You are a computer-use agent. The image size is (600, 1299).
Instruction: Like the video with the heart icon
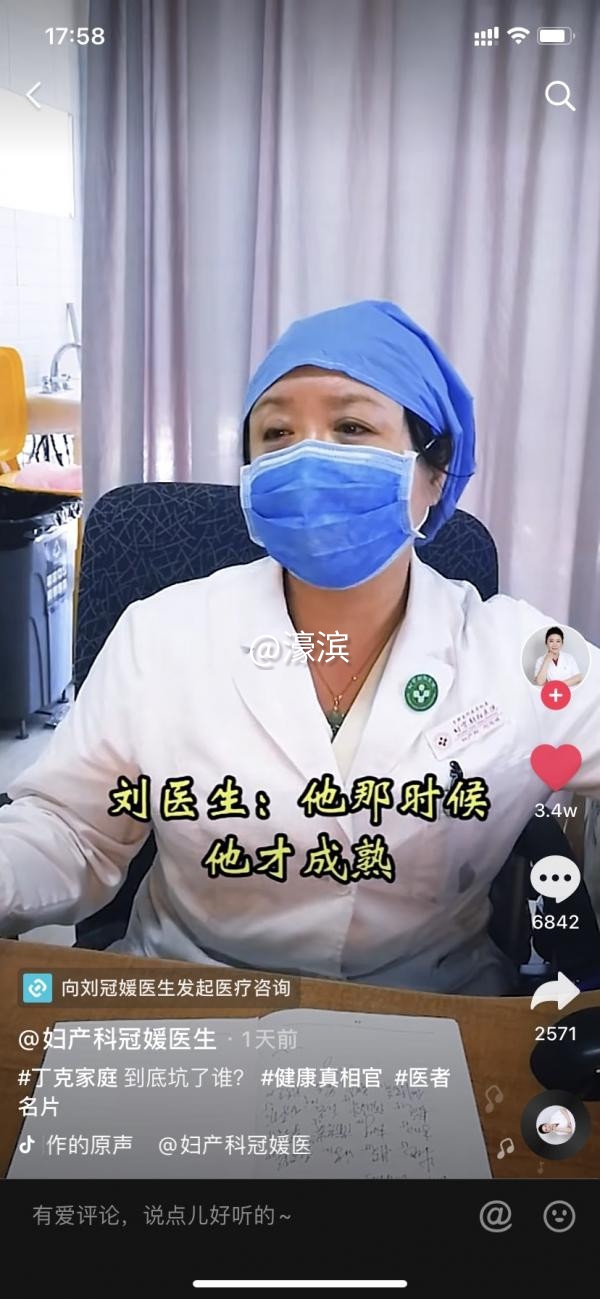click(x=555, y=768)
